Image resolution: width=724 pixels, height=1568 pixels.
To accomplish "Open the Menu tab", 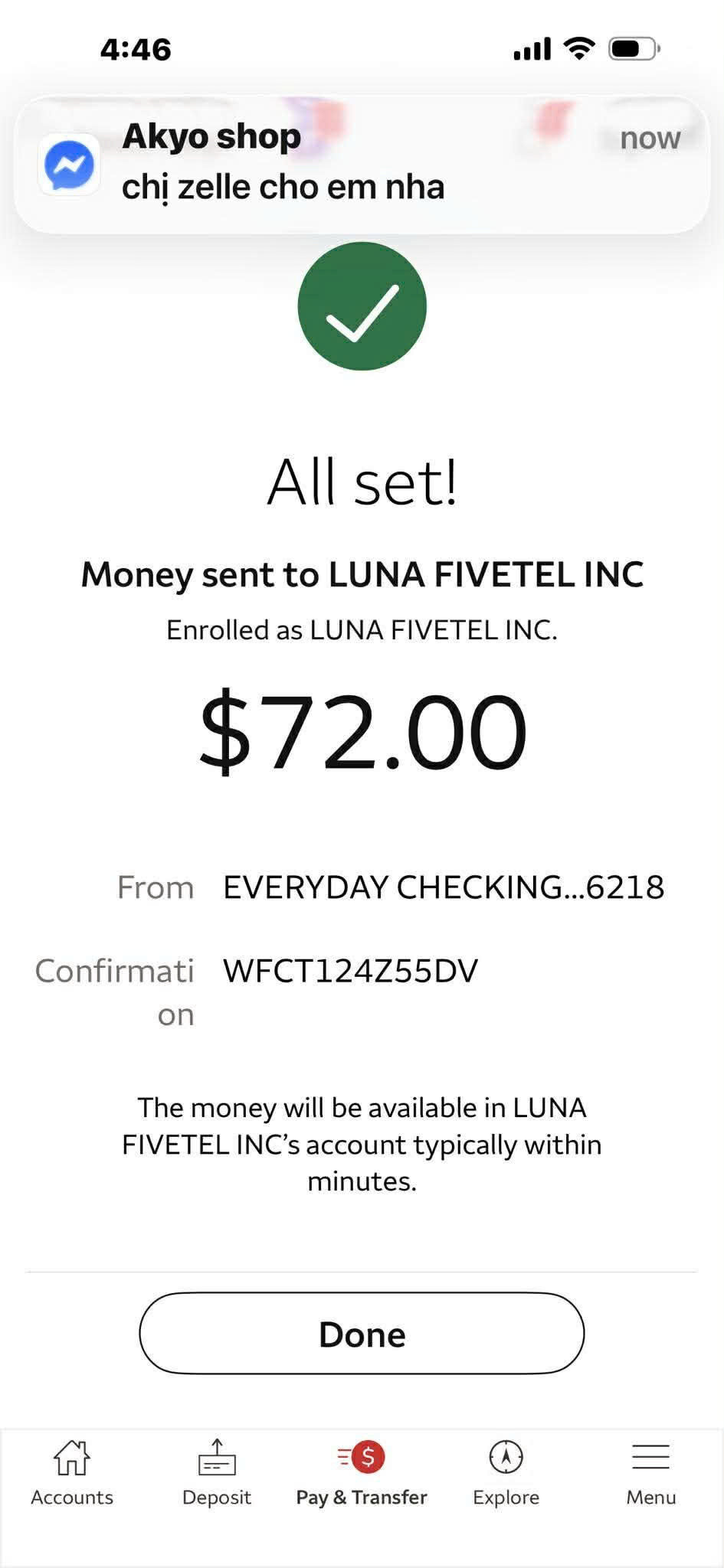I will 650,1473.
